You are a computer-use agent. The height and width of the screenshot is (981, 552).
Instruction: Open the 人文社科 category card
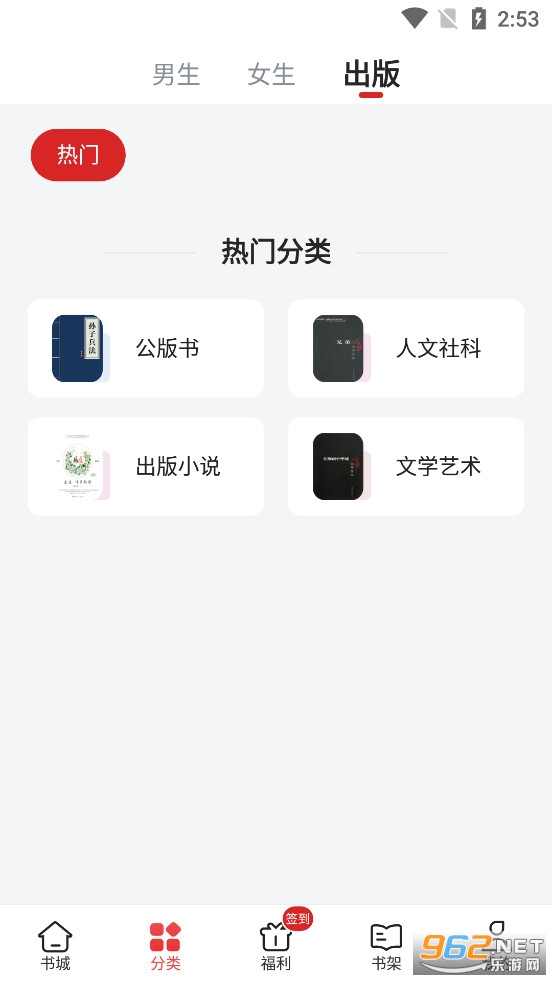tap(406, 348)
